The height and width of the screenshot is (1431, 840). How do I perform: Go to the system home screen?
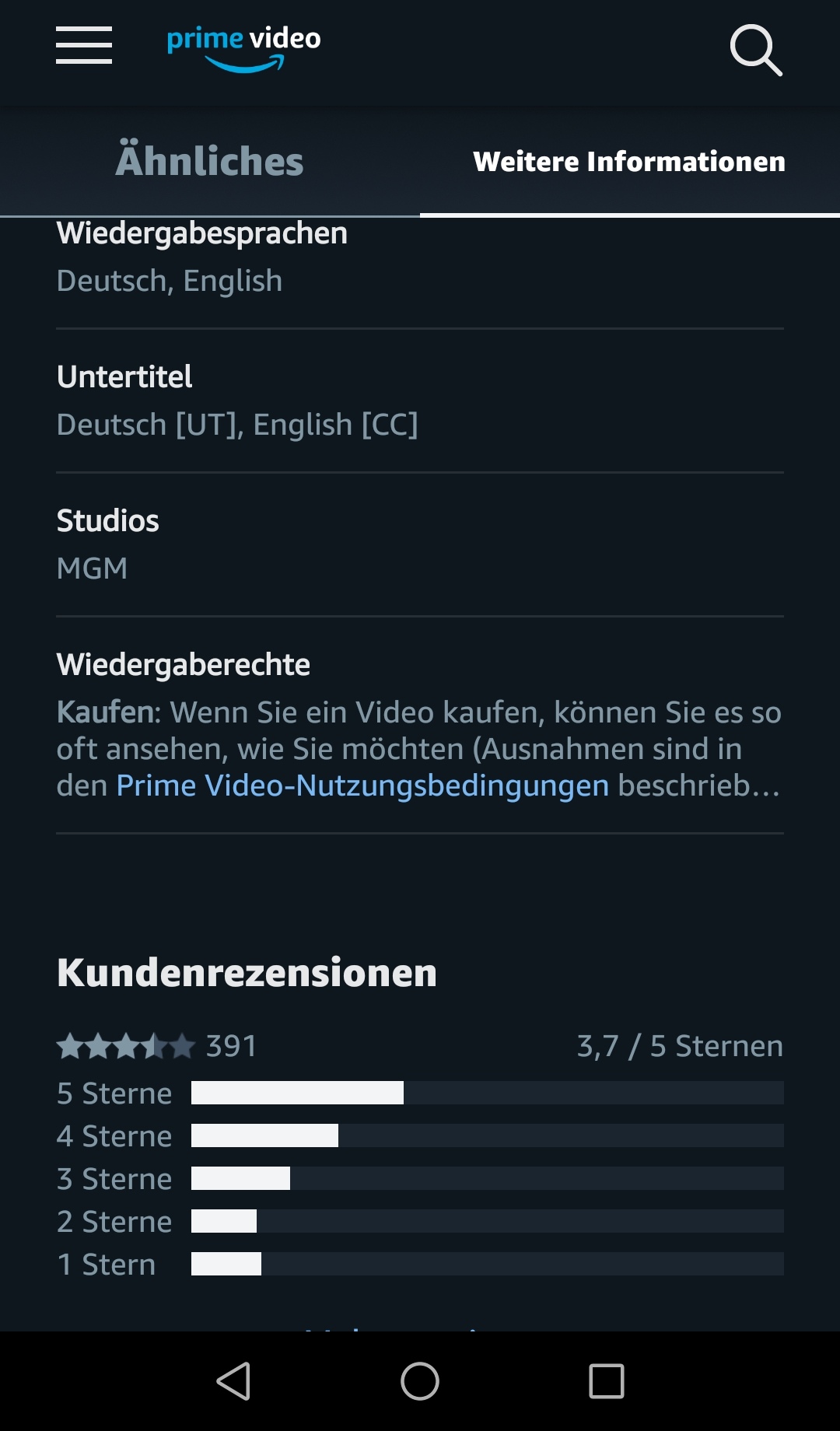click(420, 1381)
